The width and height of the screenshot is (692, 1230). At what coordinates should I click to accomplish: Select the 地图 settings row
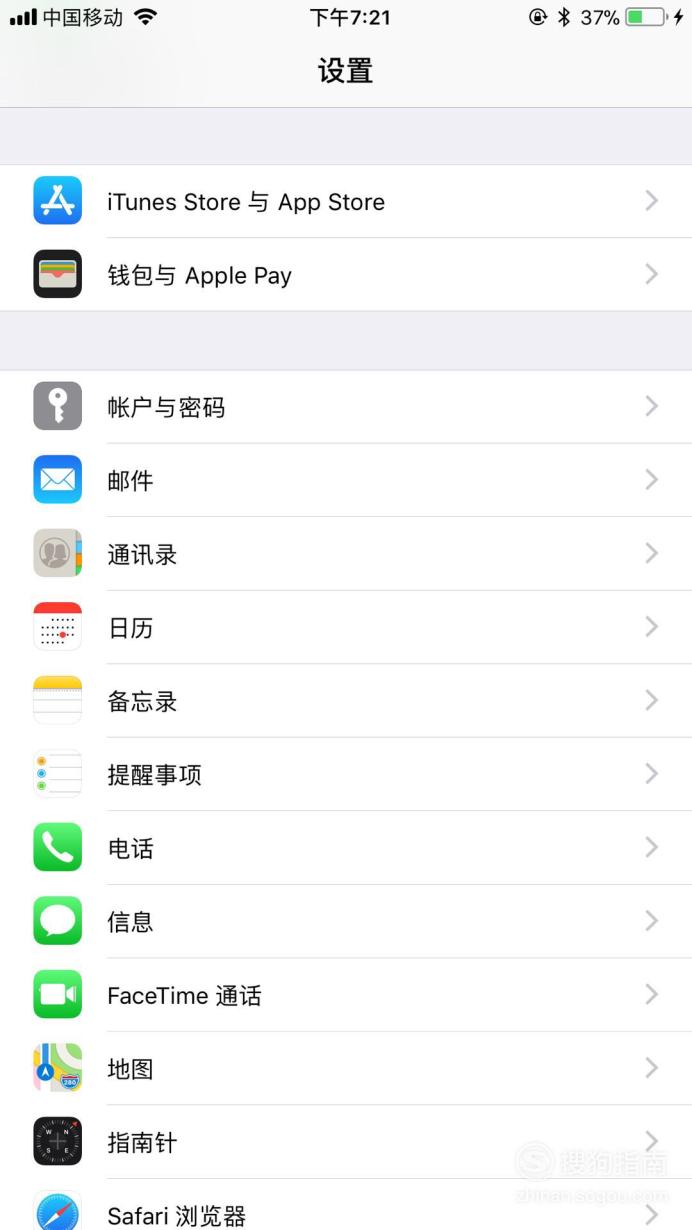pyautogui.click(x=346, y=1068)
